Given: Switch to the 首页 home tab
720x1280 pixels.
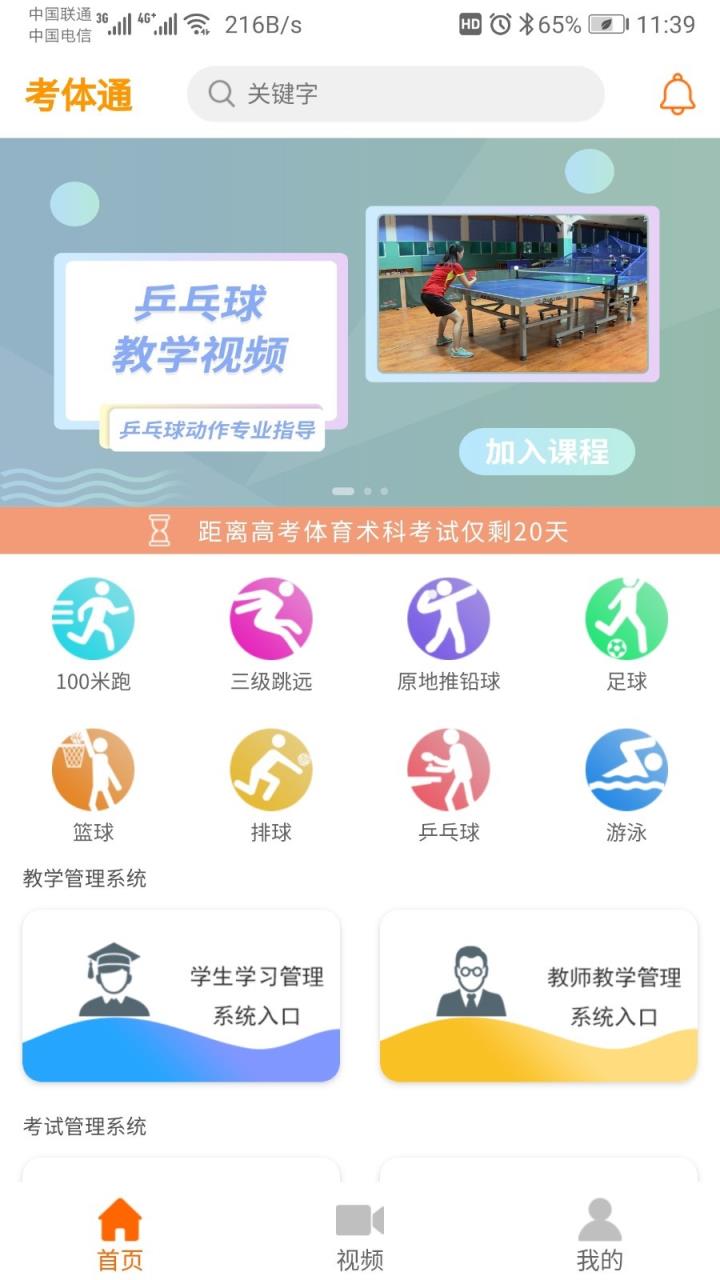Looking at the screenshot, I should [x=119, y=1232].
